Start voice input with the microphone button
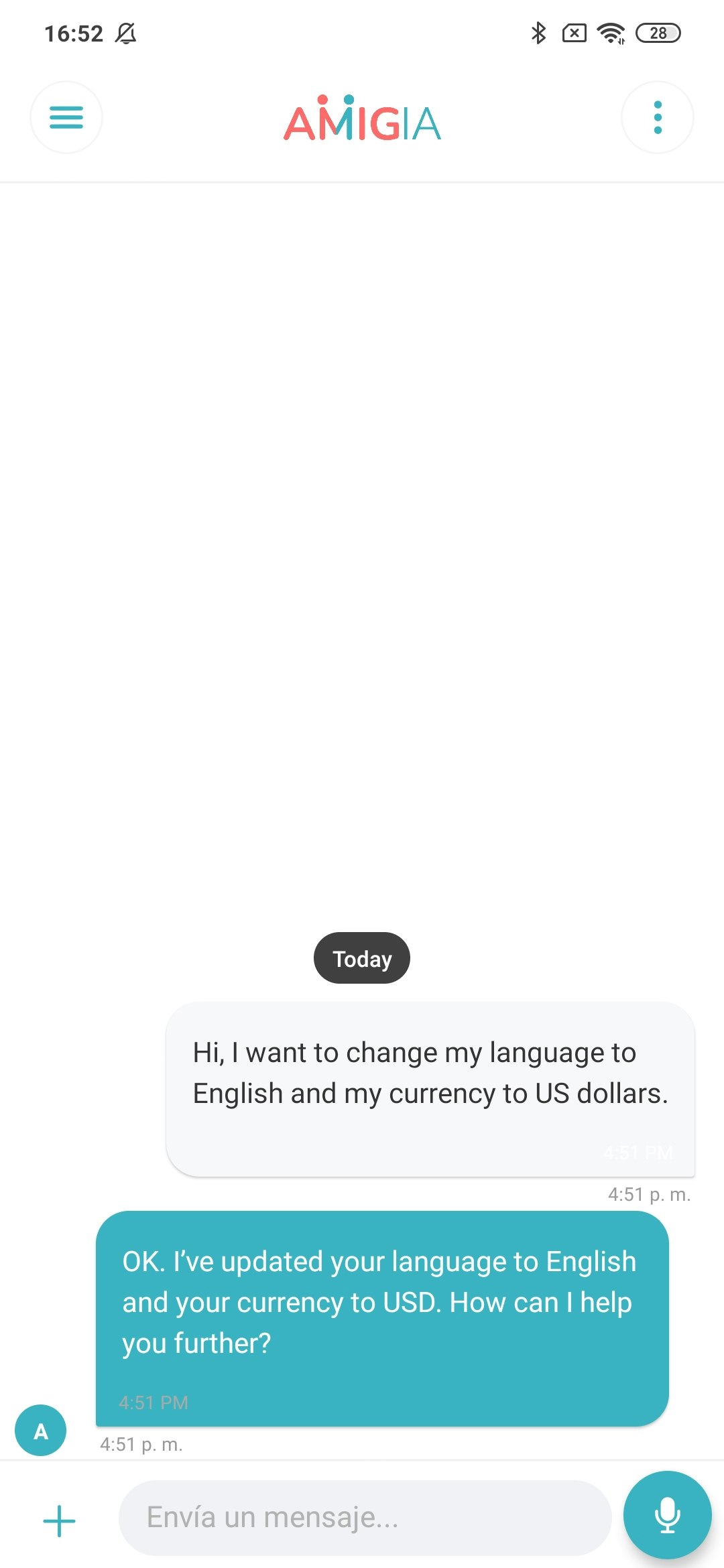 (x=667, y=1515)
